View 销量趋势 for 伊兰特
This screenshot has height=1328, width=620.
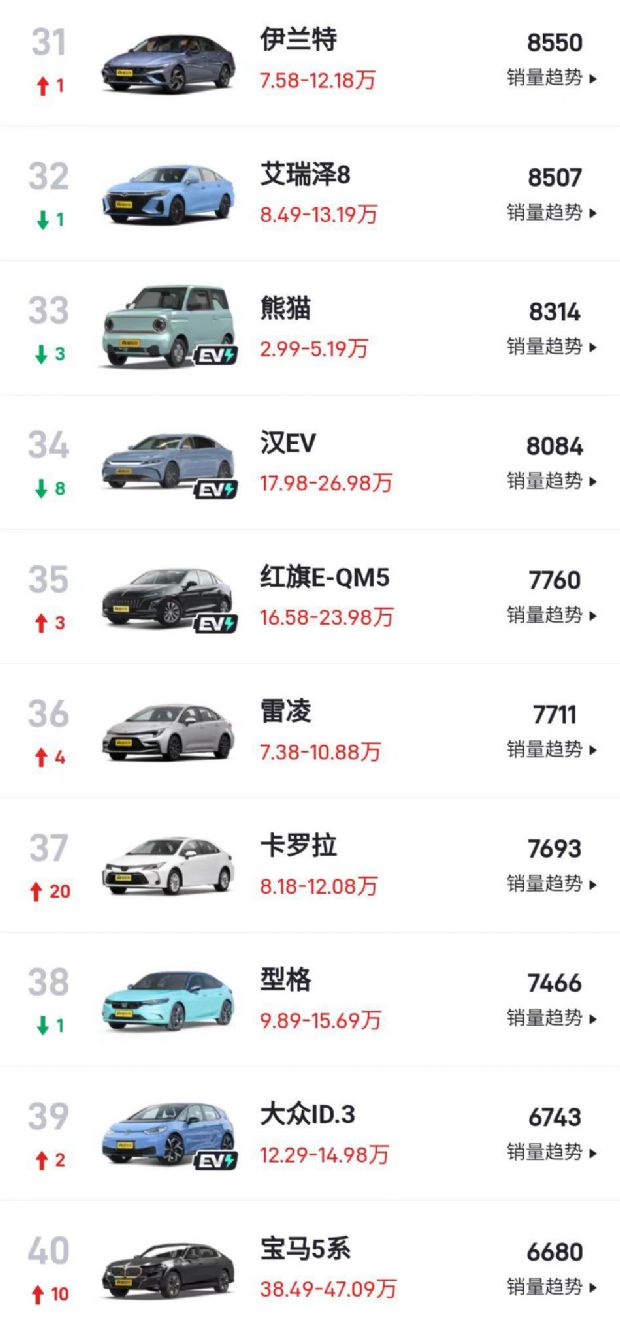pyautogui.click(x=551, y=78)
